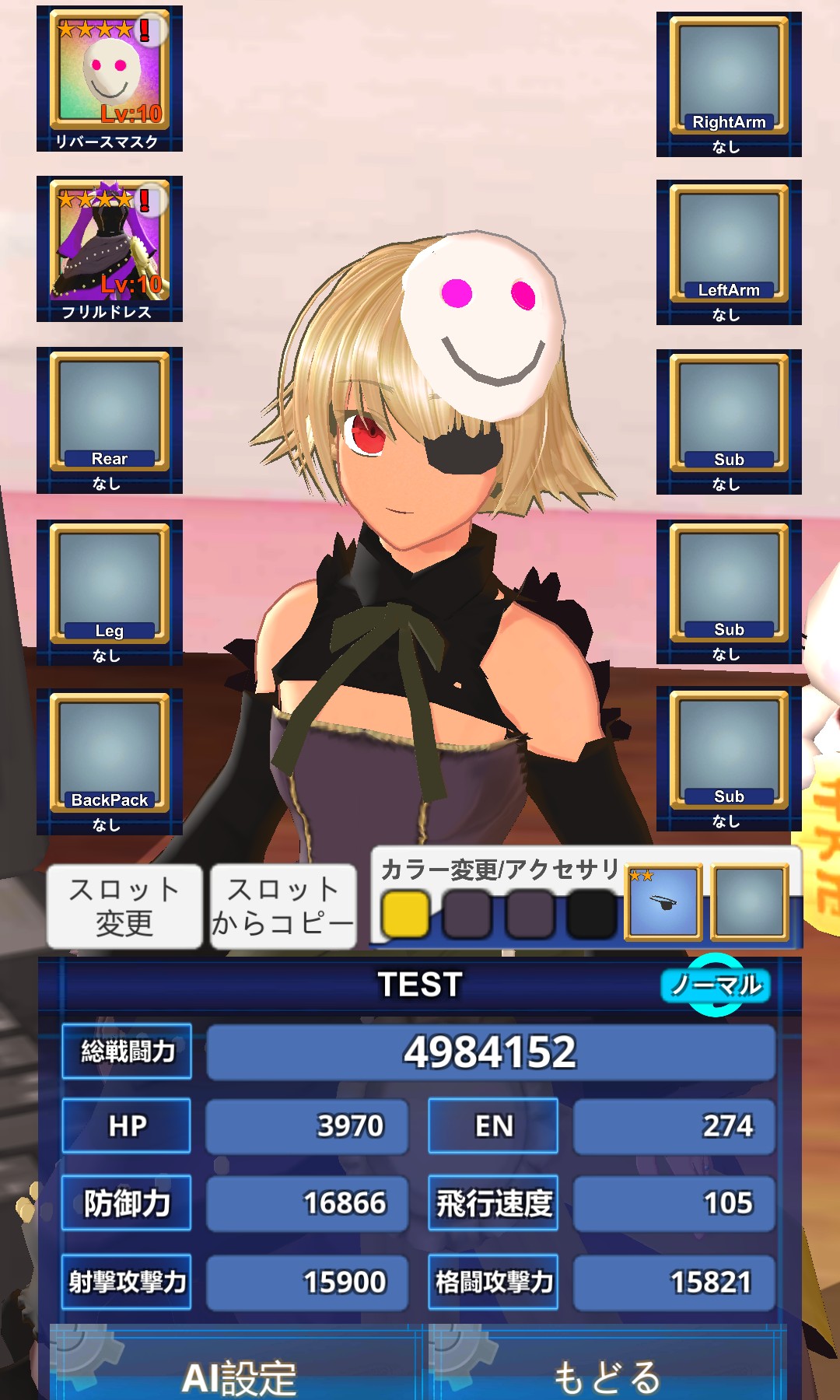Toggle the ノーマル mode button

pyautogui.click(x=716, y=985)
